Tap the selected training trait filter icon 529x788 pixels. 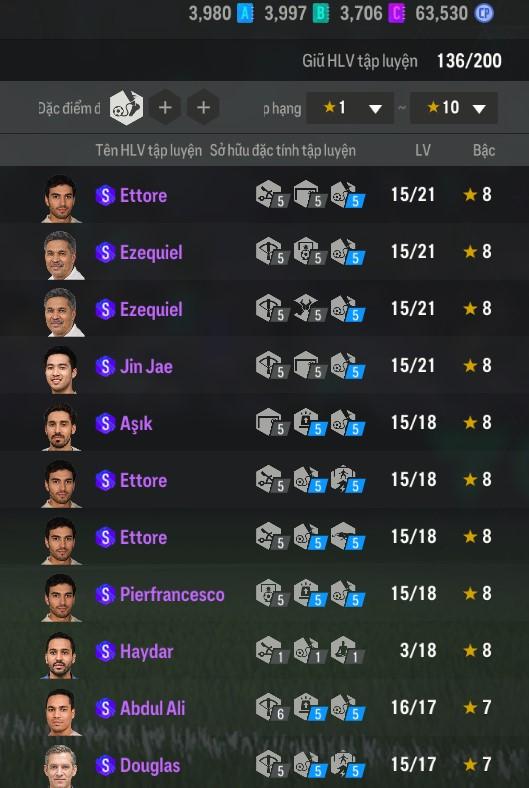tap(126, 108)
